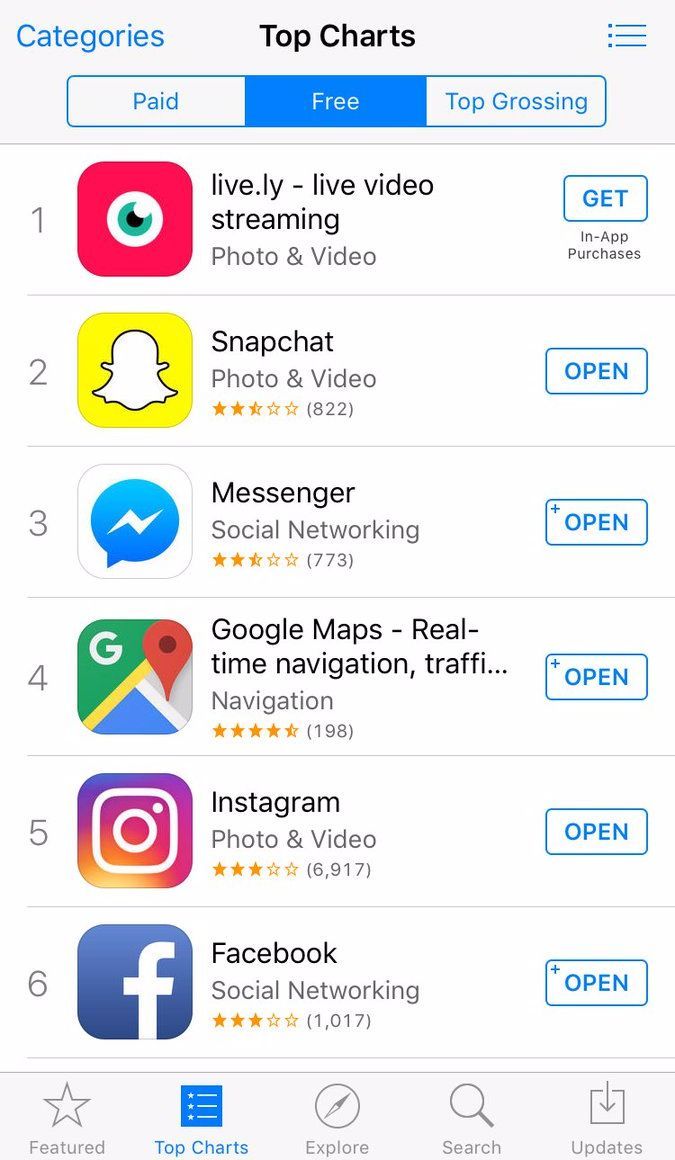675x1160 pixels.
Task: Tap OPEN next to Messenger
Action: 596,522
